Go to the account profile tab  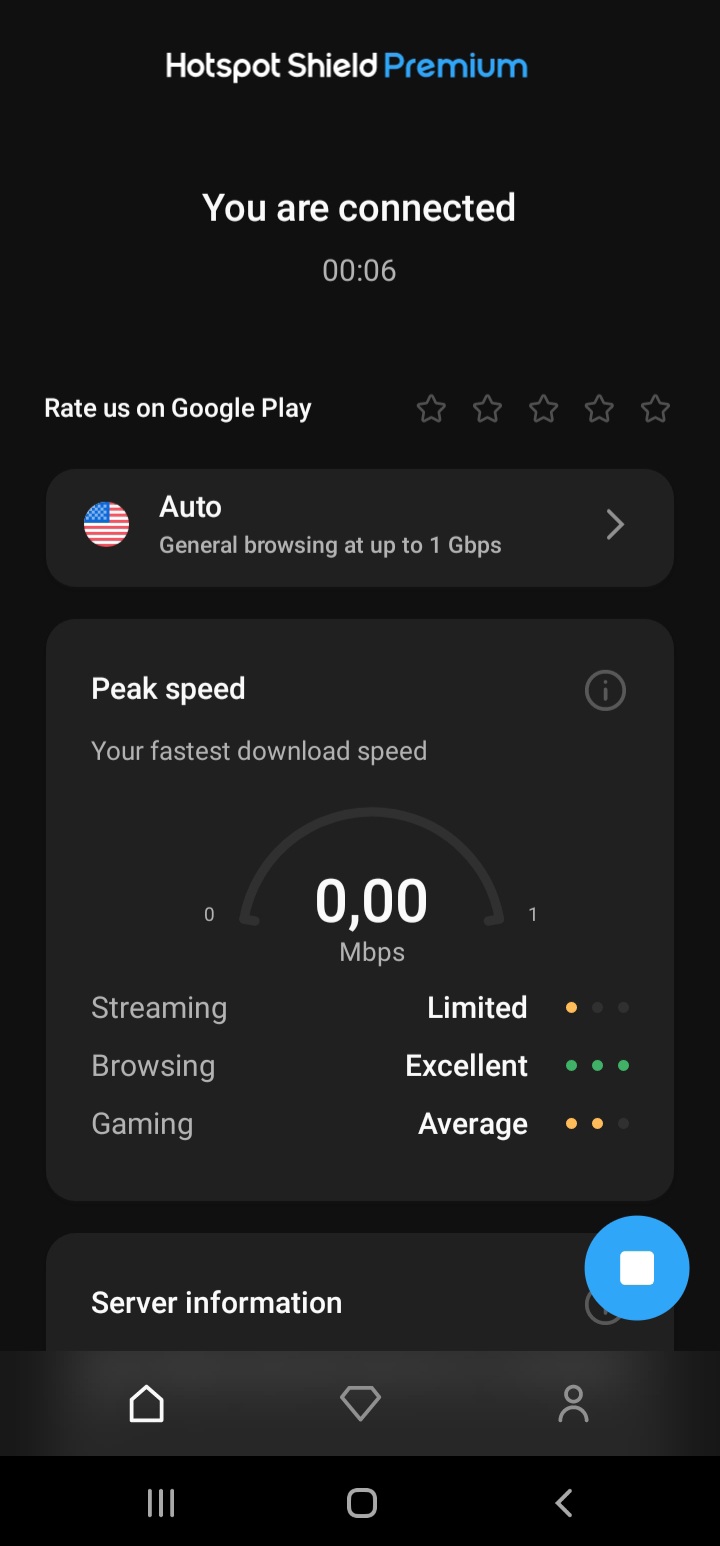tap(573, 1403)
